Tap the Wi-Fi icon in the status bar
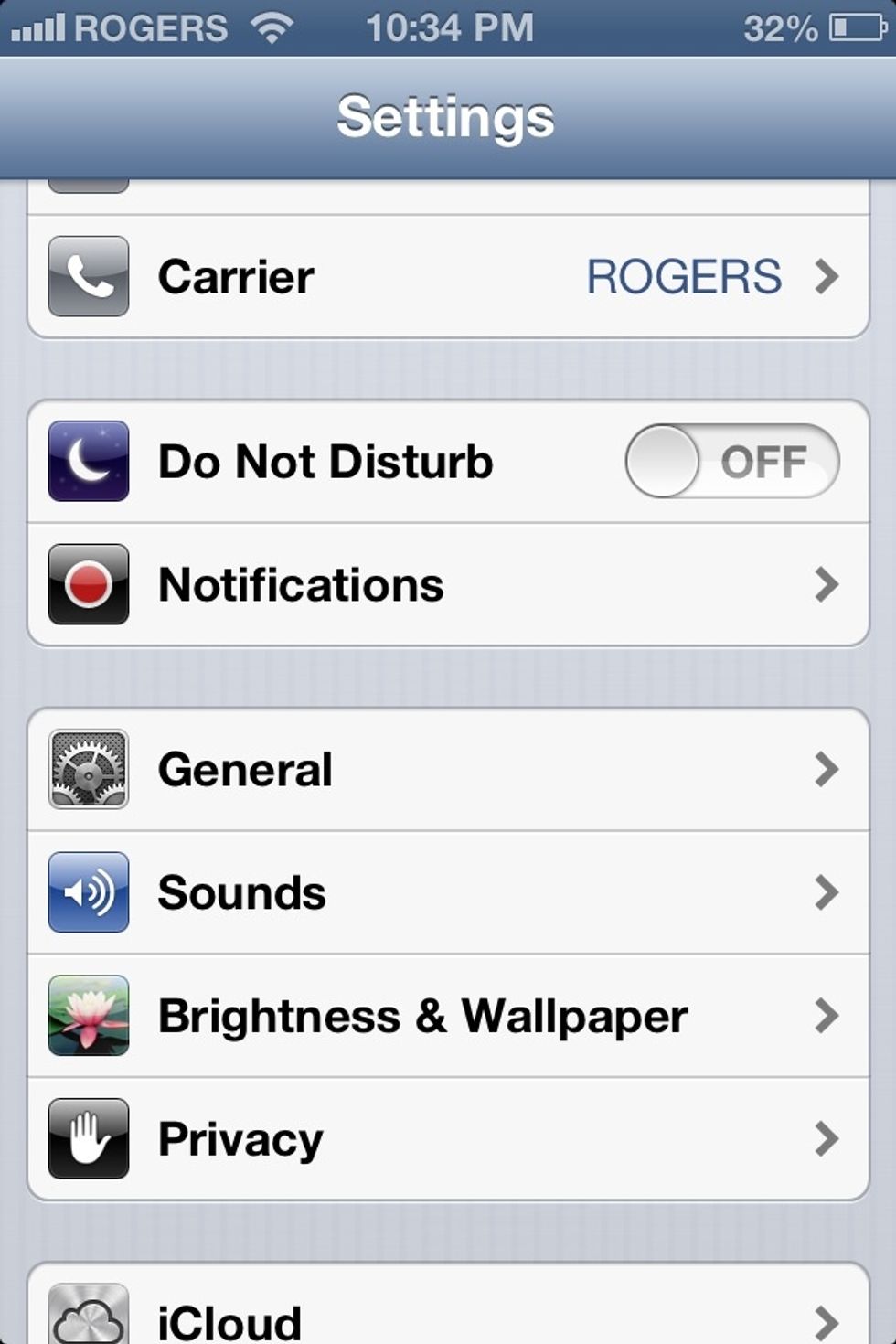The height and width of the screenshot is (1344, 896). 271,27
